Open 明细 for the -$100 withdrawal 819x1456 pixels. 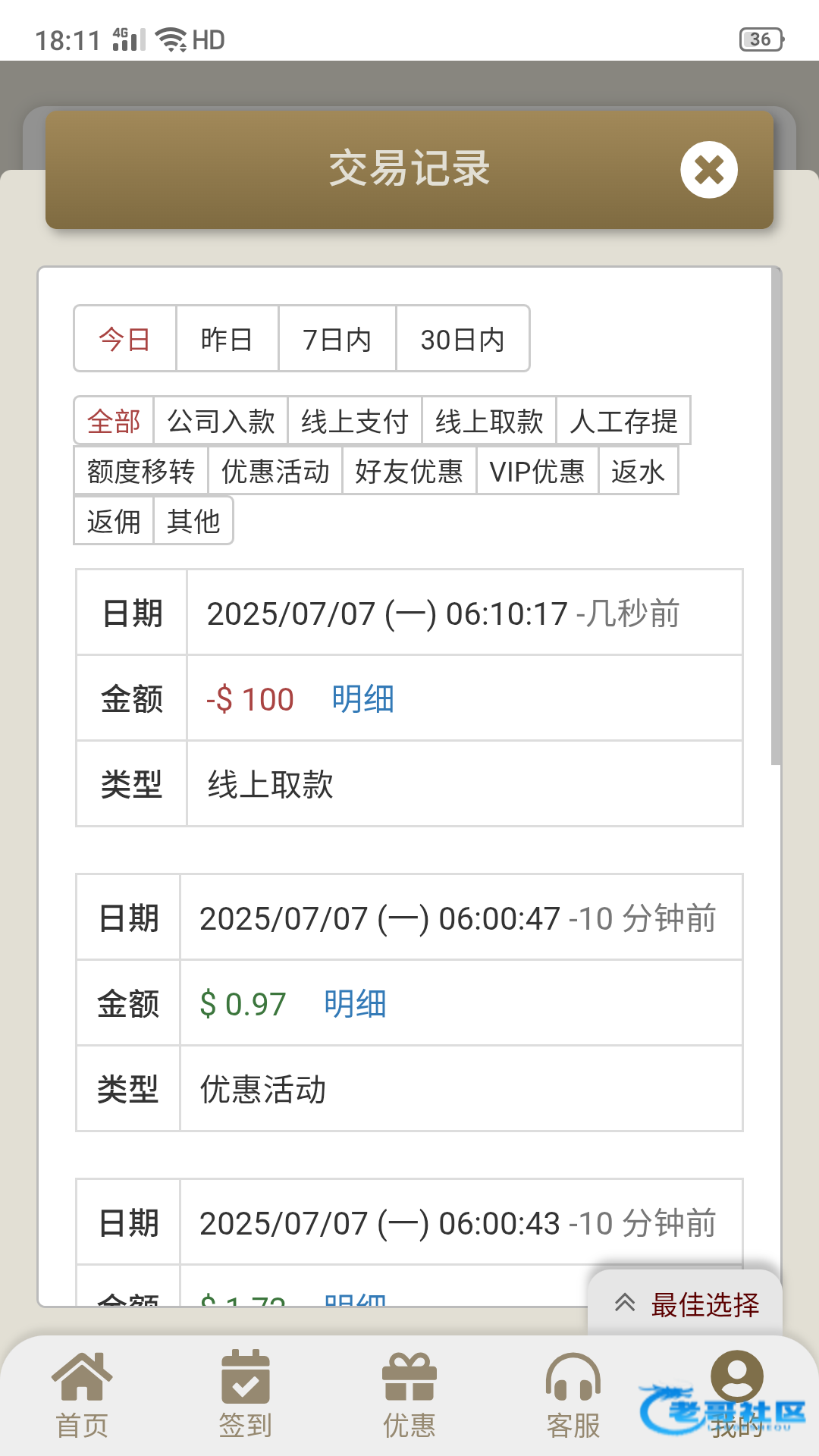(x=363, y=698)
